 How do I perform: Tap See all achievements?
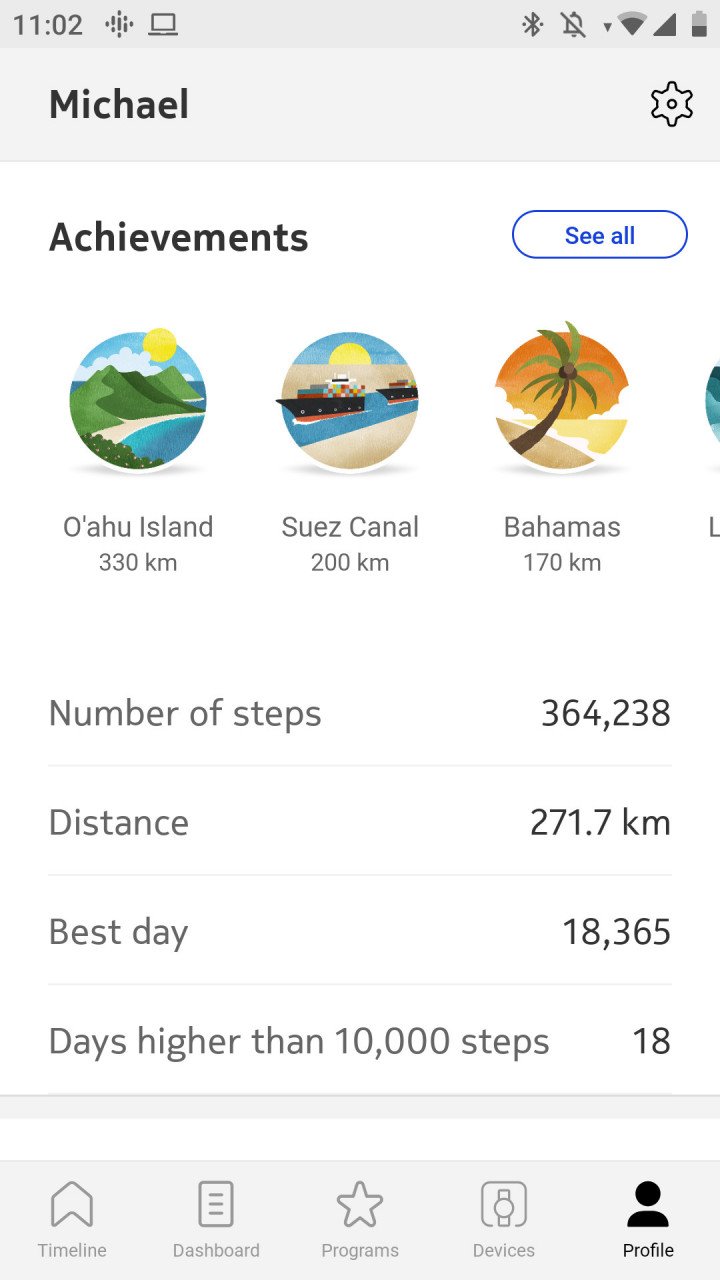[600, 235]
